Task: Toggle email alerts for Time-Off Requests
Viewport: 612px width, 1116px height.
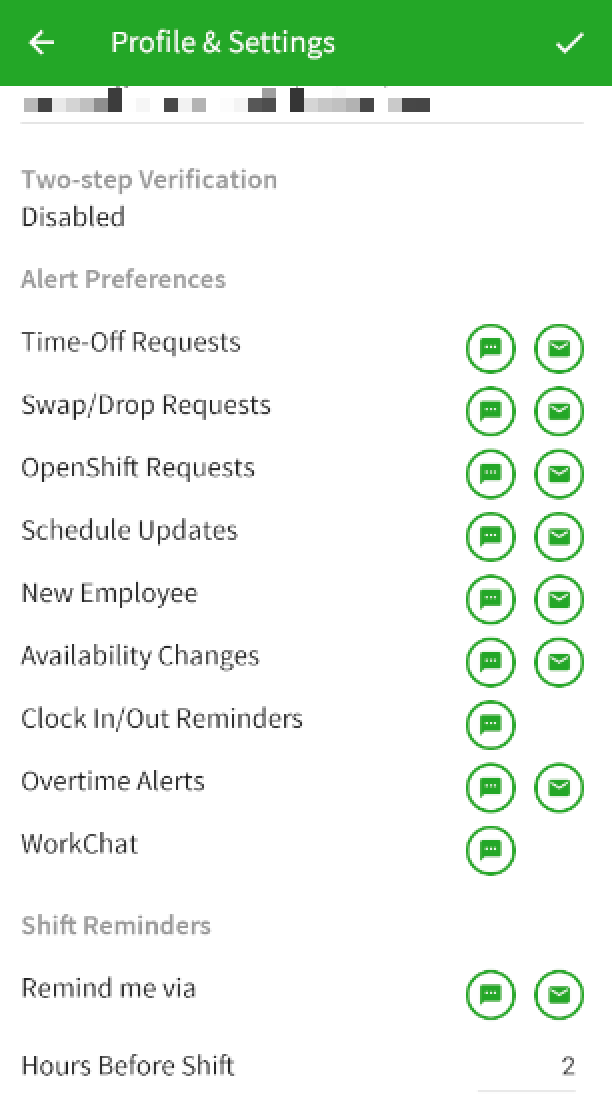Action: pos(559,349)
